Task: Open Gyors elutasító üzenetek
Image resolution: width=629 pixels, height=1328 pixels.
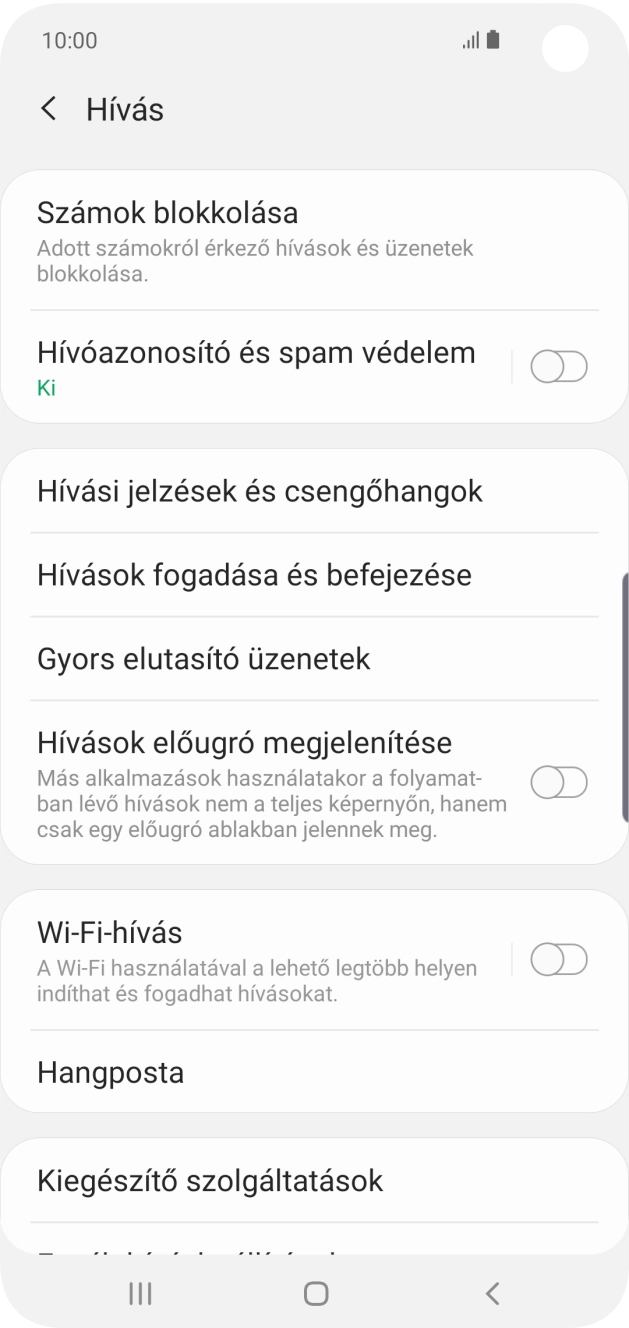Action: (x=300, y=659)
